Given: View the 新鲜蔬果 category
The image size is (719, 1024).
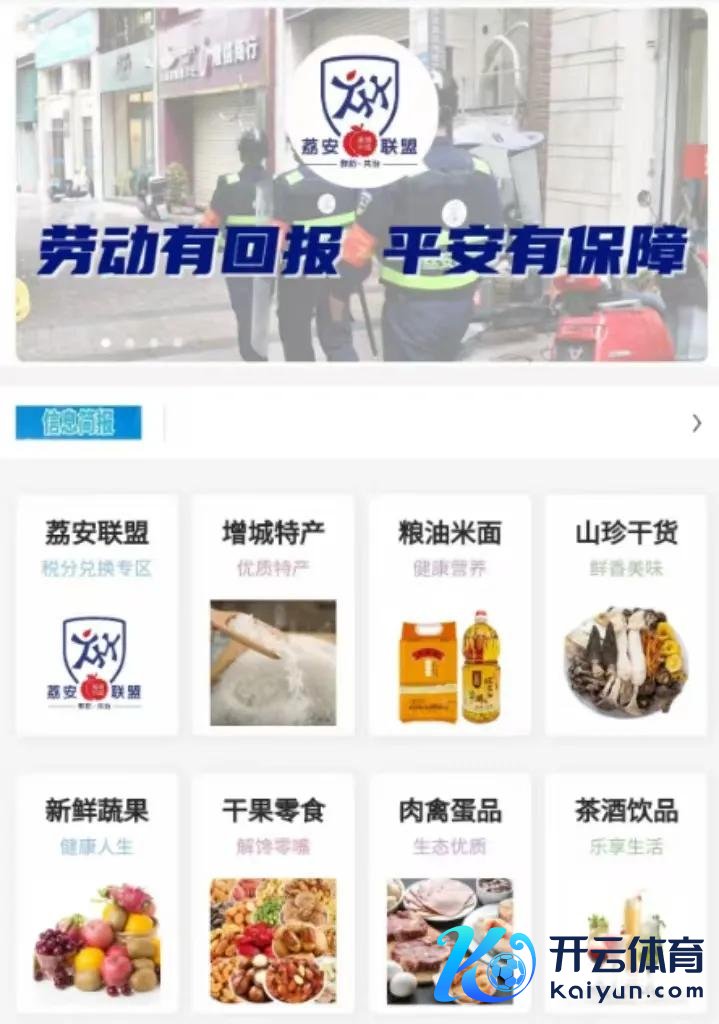Looking at the screenshot, I should [97, 890].
